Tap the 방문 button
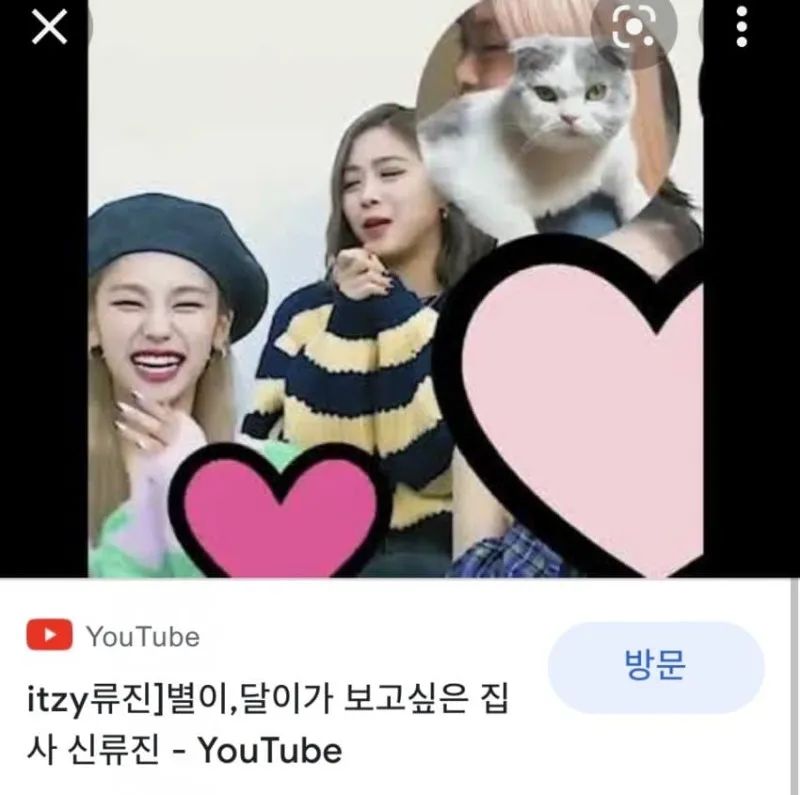Screen dimensions: 800x795 655,667
